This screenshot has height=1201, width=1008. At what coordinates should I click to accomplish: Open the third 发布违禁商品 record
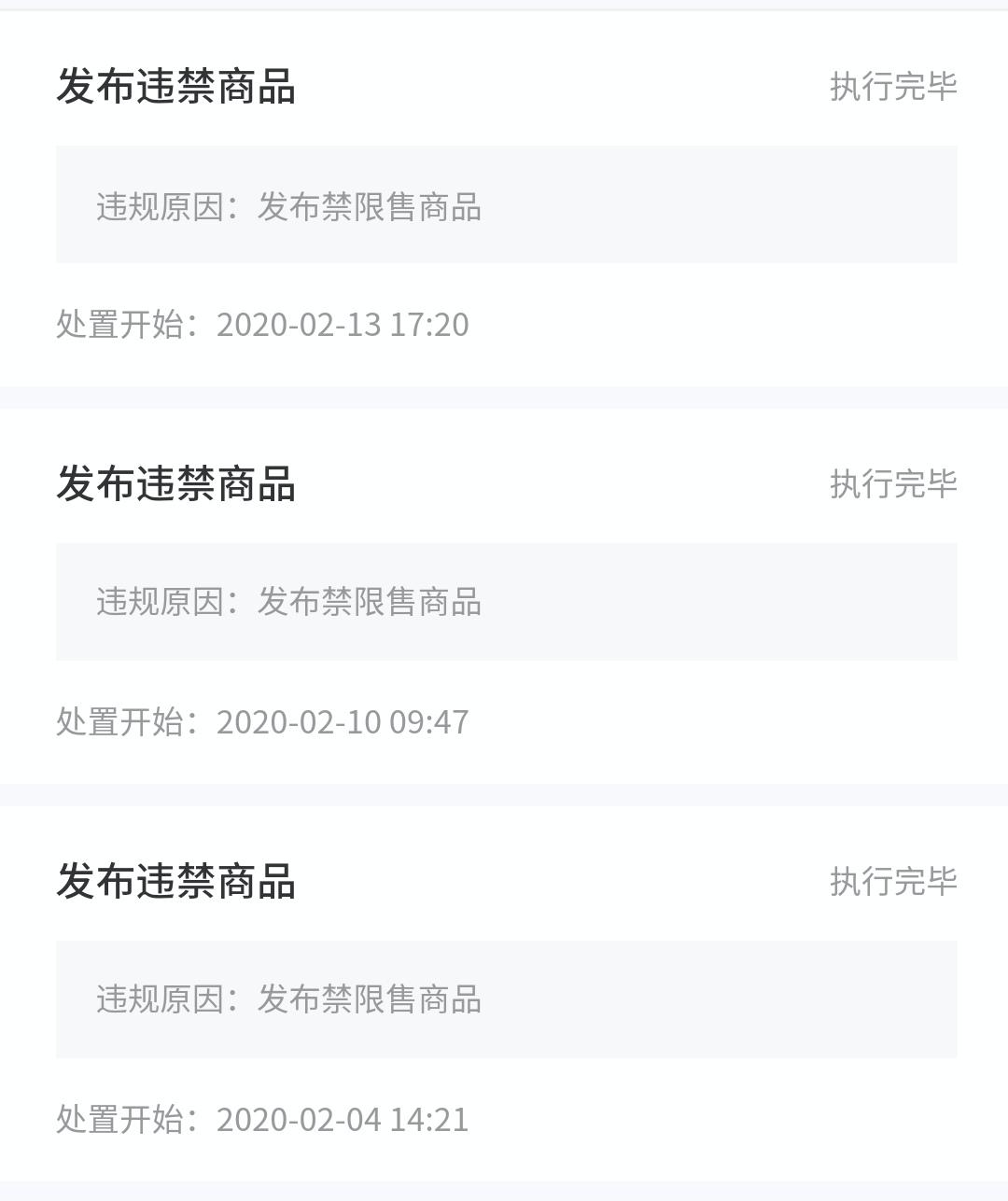[x=177, y=882]
